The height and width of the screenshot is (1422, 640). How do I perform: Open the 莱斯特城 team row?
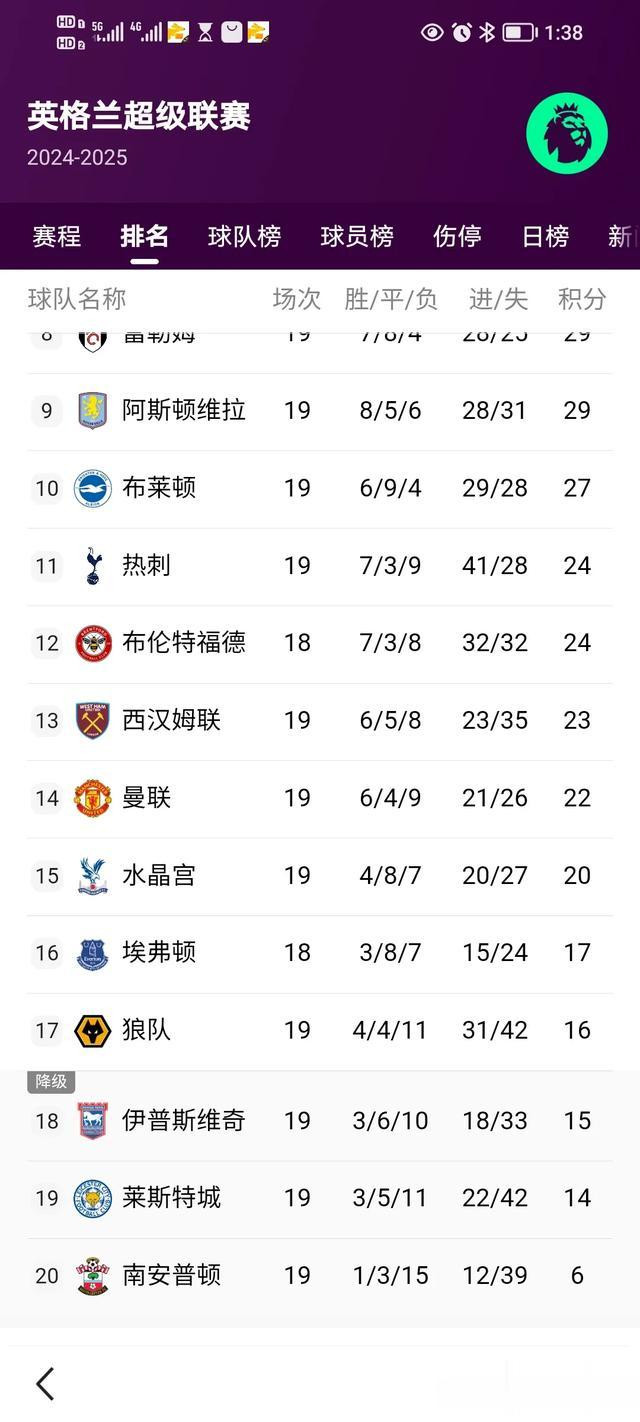point(320,1198)
